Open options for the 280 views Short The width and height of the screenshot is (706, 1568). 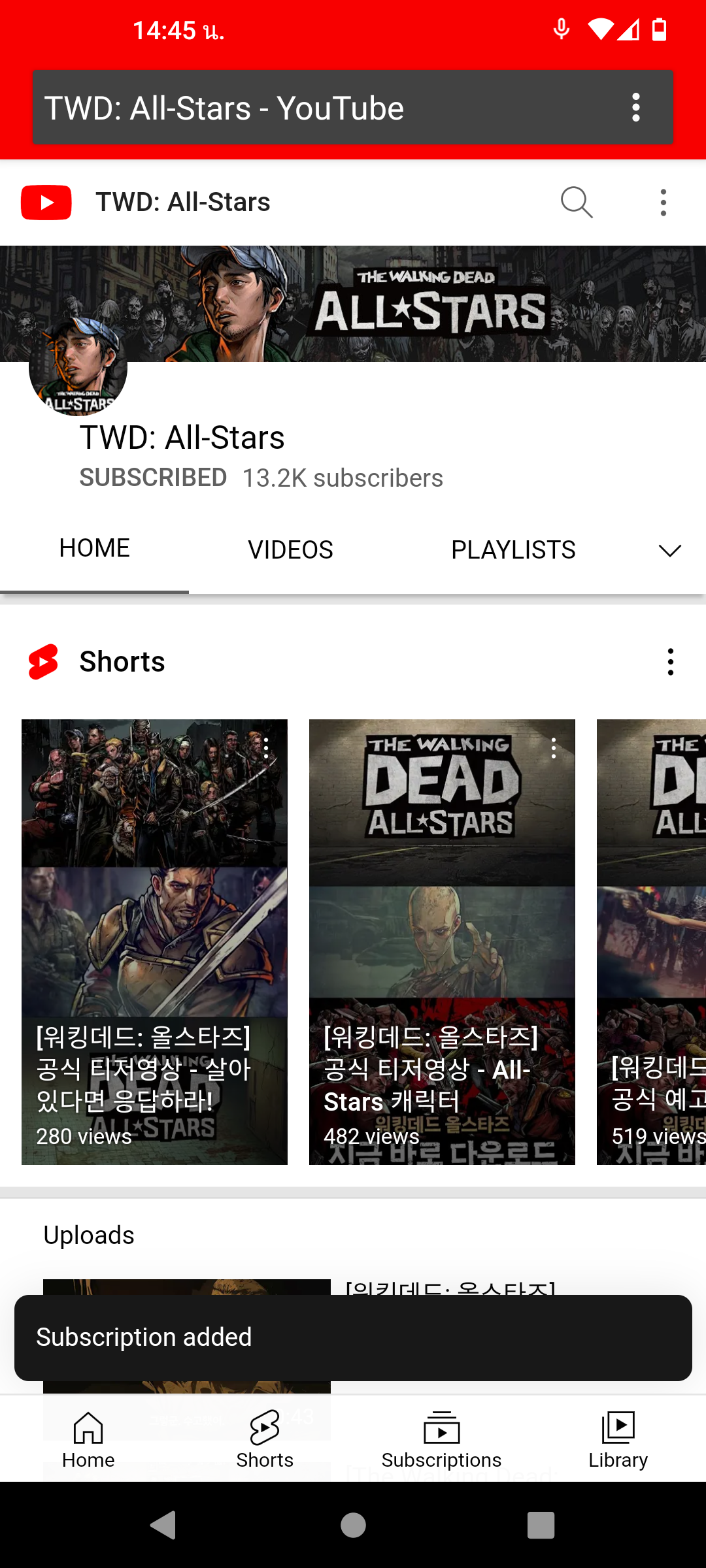click(x=266, y=748)
